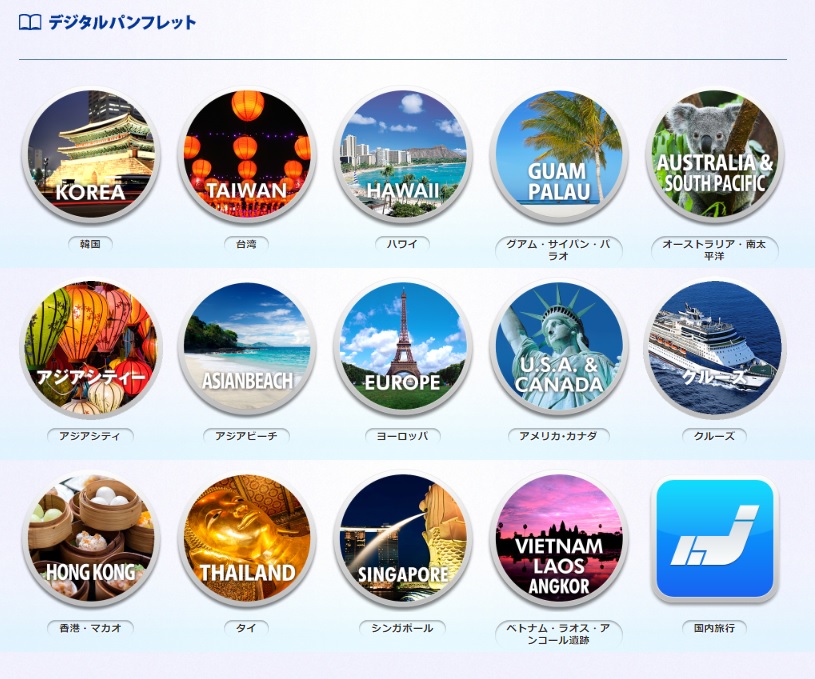Open the Europe pamphlet with Eiffel Tower

[403, 348]
